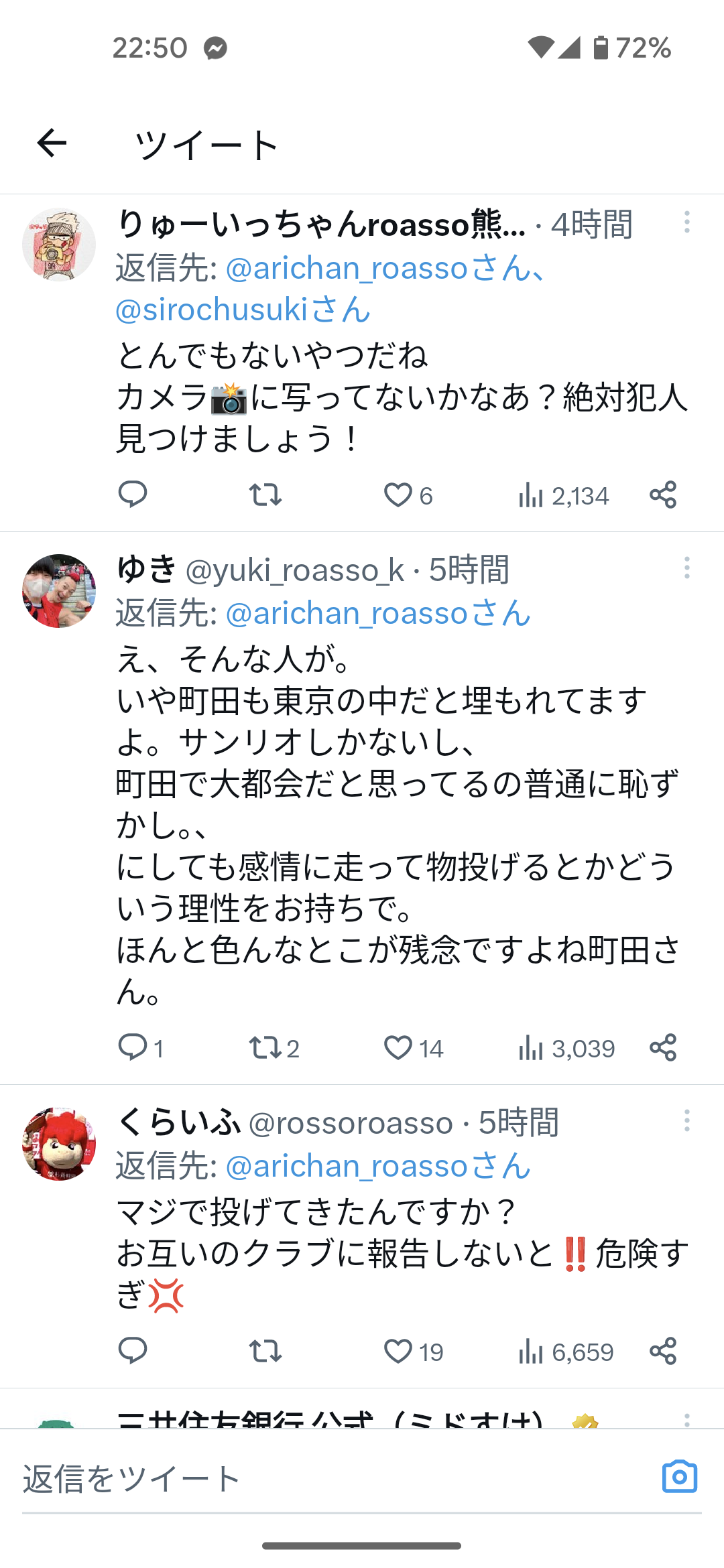Like ゆき's tweet with 14 likes
The height and width of the screenshot is (1568, 724).
click(398, 1048)
